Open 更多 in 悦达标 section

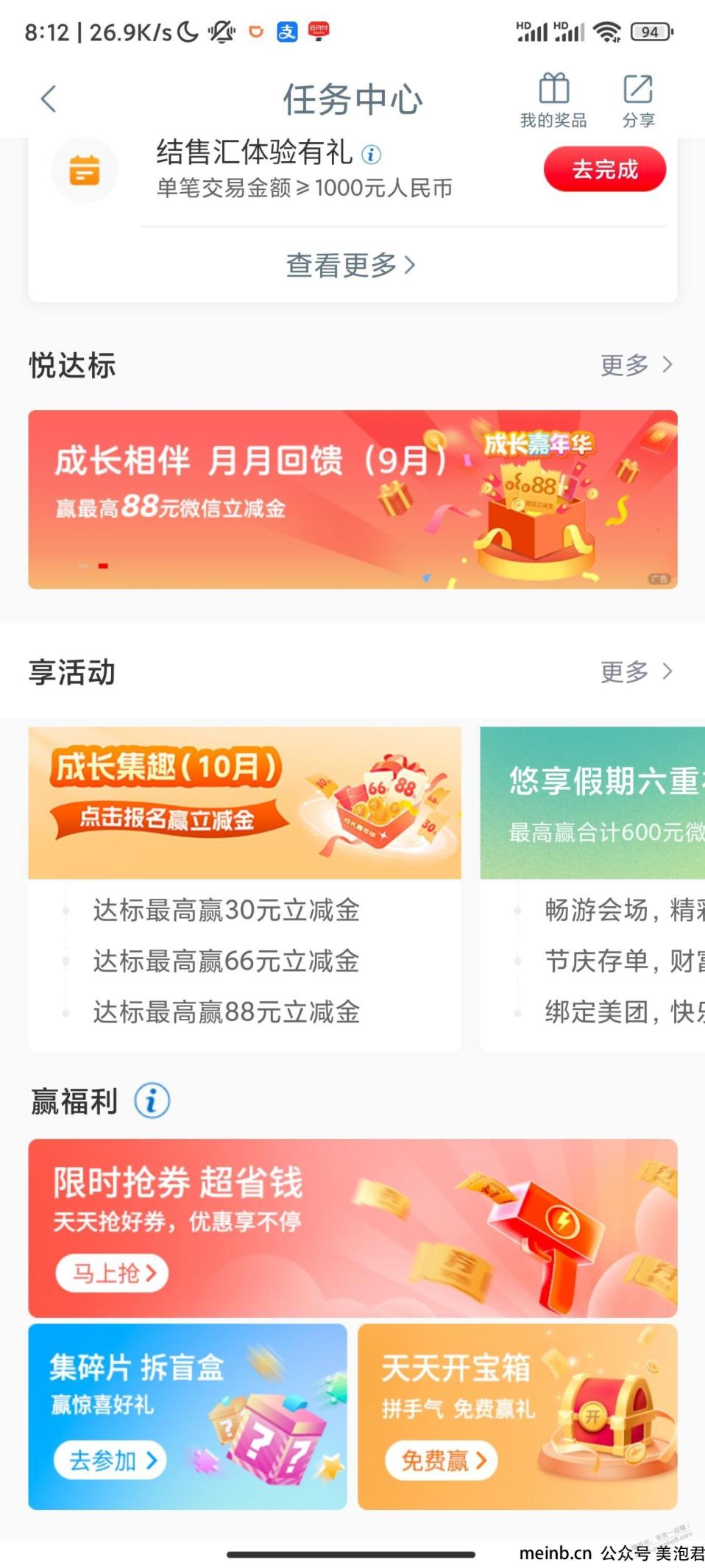tap(636, 364)
